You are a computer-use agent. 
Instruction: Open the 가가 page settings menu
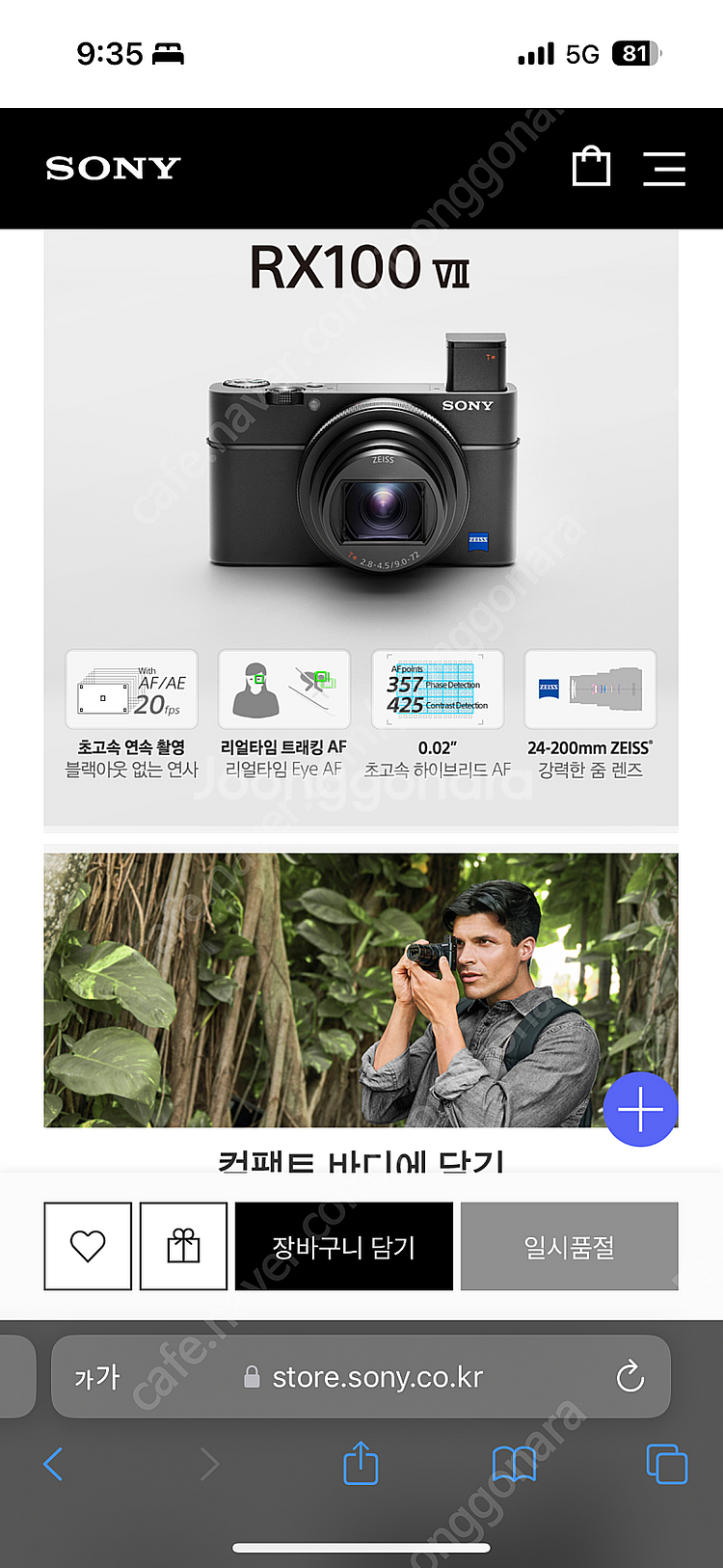[x=97, y=1377]
